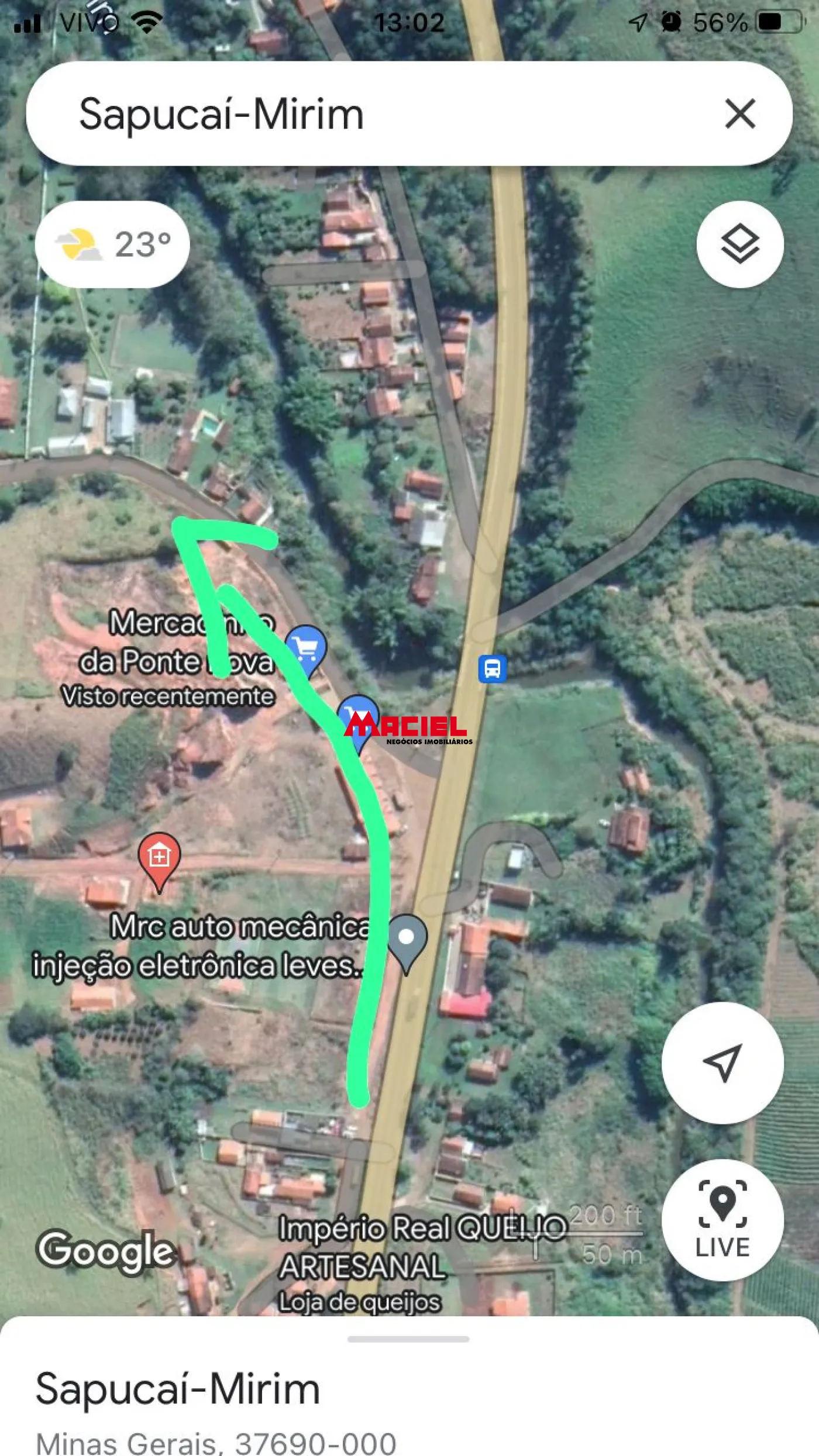Start Live View
819x1456 pixels.
point(722,1220)
